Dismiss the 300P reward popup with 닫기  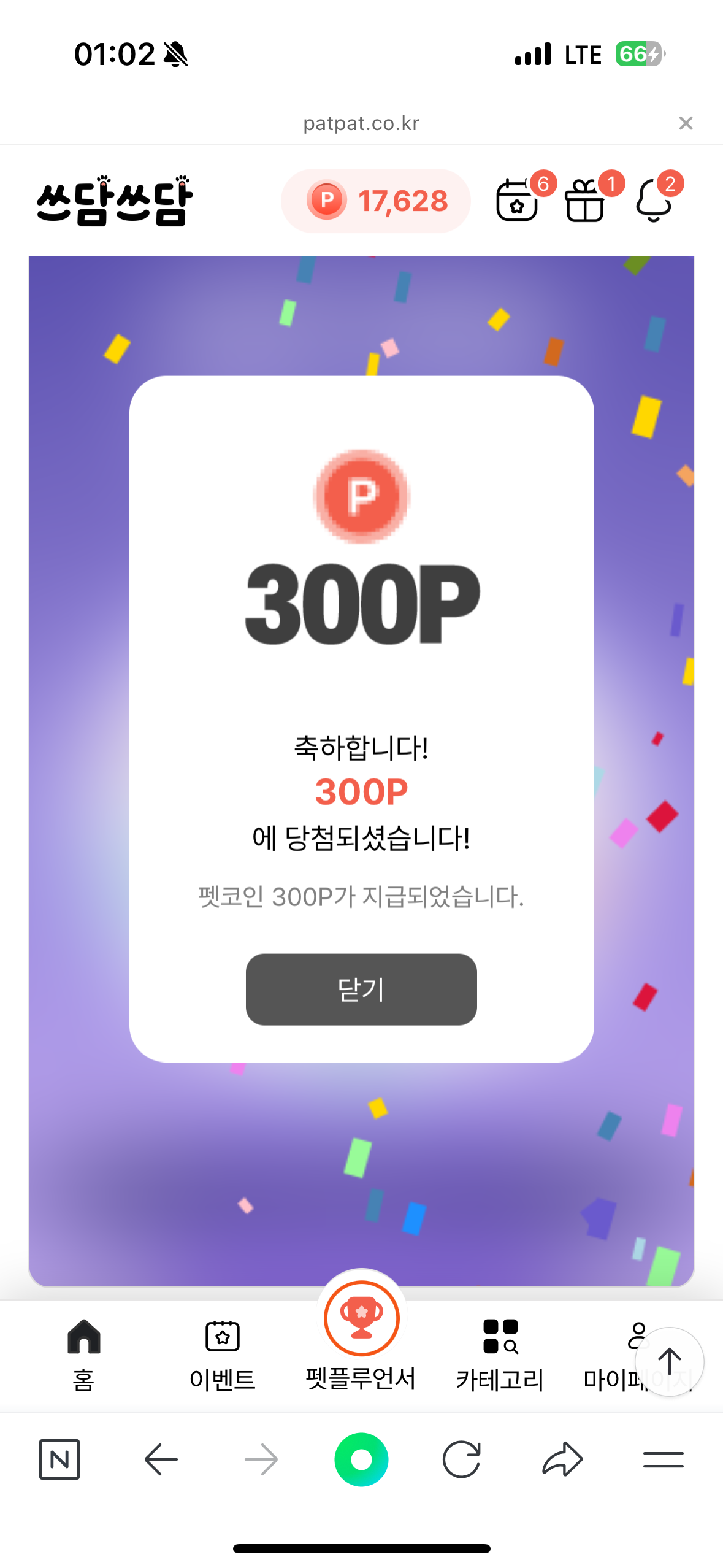(x=361, y=989)
